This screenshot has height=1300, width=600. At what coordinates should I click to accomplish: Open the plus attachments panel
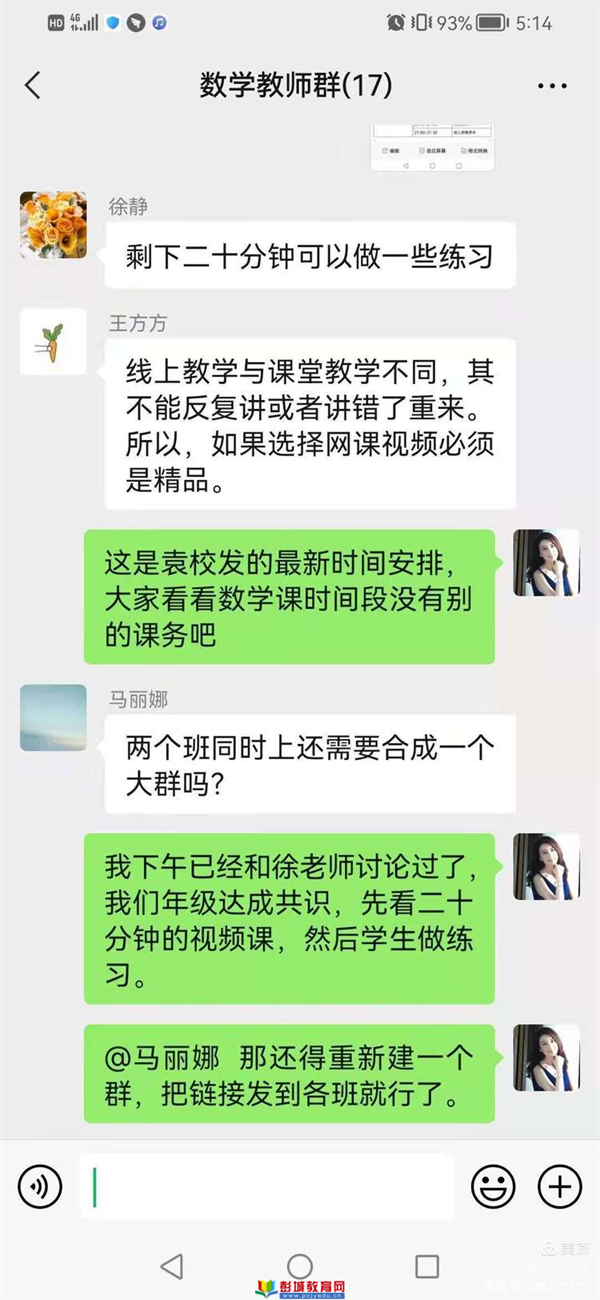coord(560,1187)
